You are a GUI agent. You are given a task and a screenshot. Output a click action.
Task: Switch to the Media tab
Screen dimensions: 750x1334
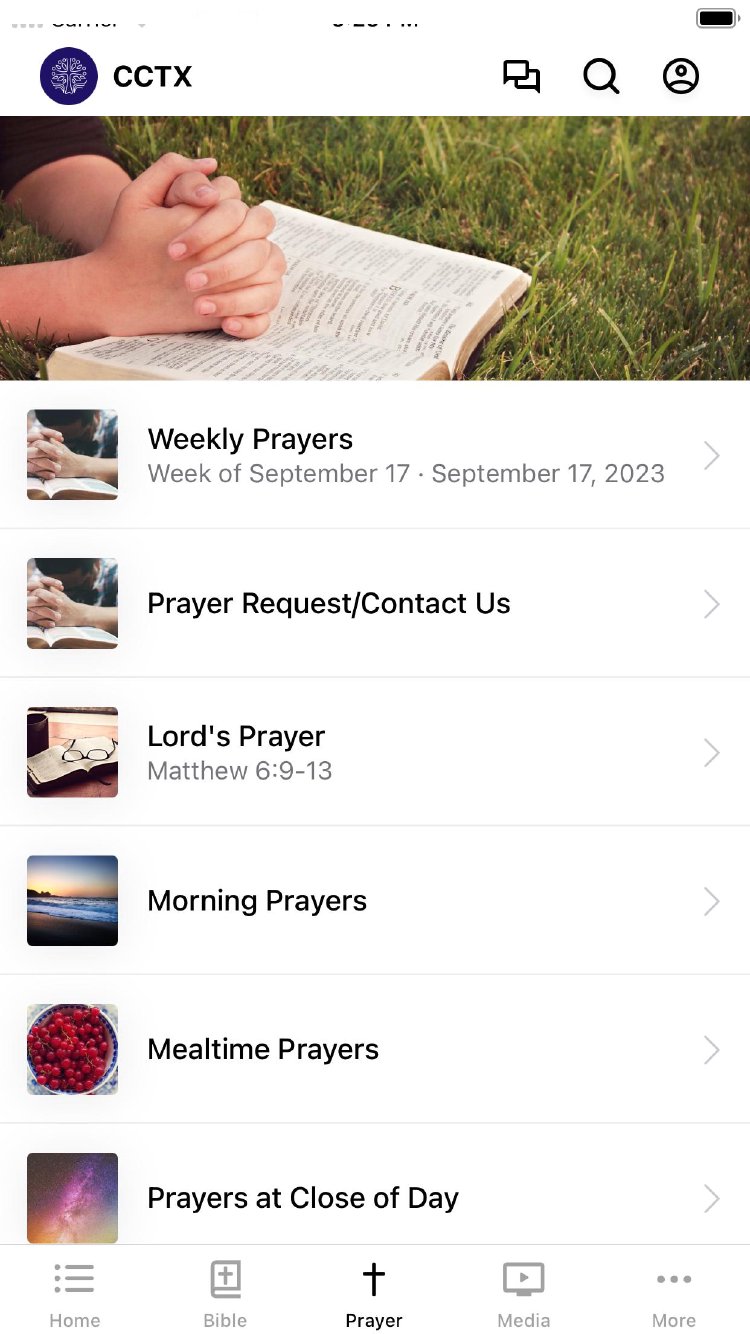524,1294
